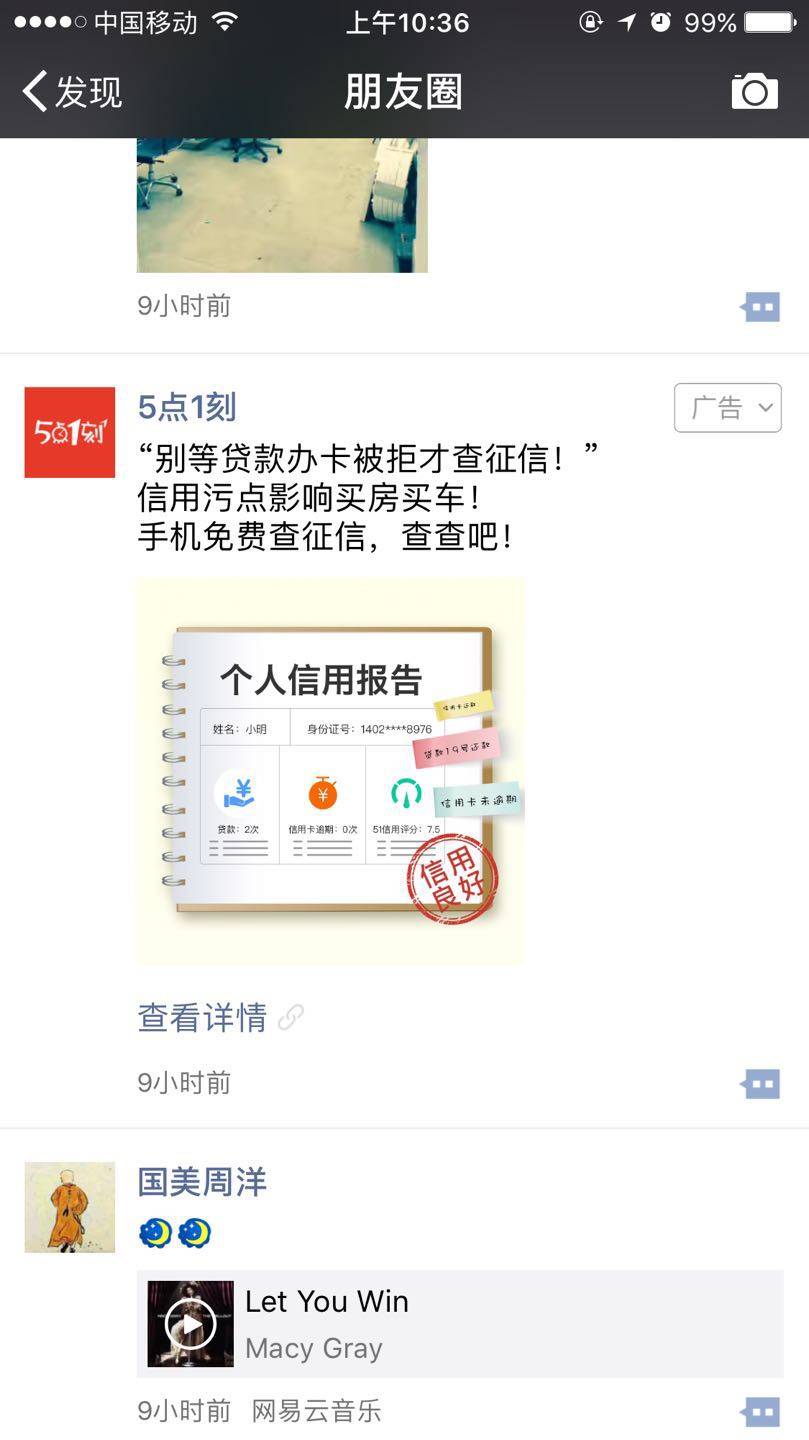Open 国美周洋's avatar
Screen dimensions: 809x1440
(x=69, y=1207)
